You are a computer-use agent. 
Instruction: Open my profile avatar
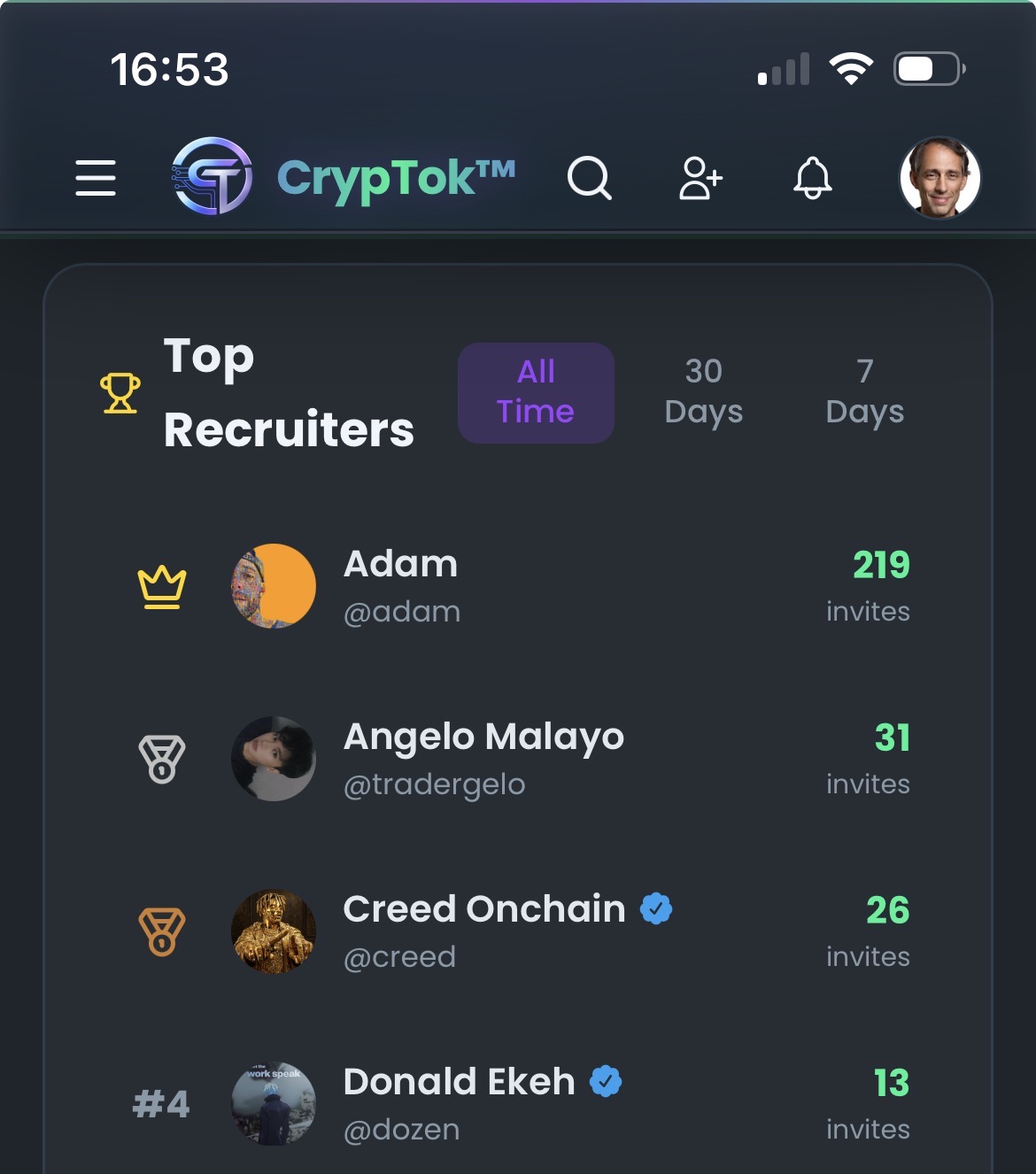click(940, 178)
